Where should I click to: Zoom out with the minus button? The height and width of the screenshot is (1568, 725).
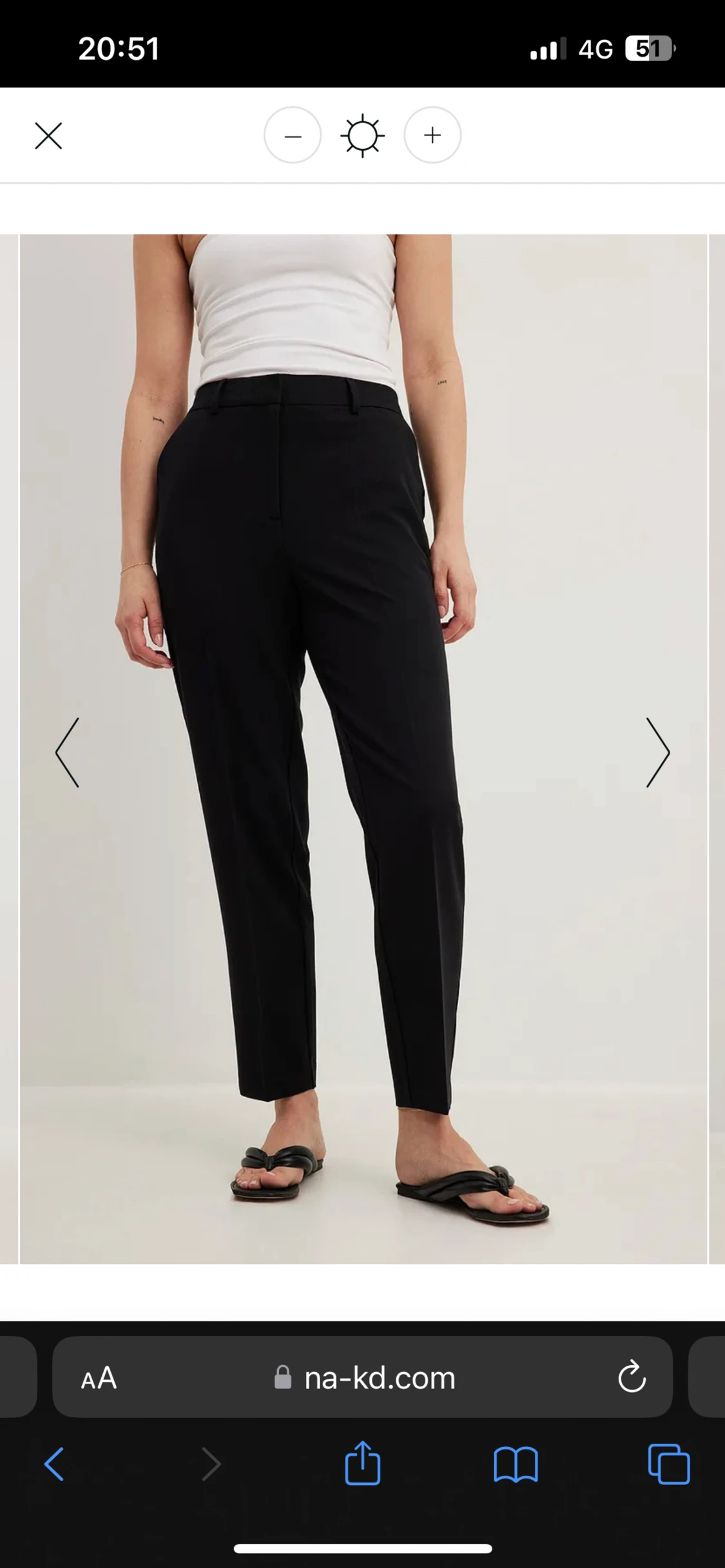coord(293,135)
